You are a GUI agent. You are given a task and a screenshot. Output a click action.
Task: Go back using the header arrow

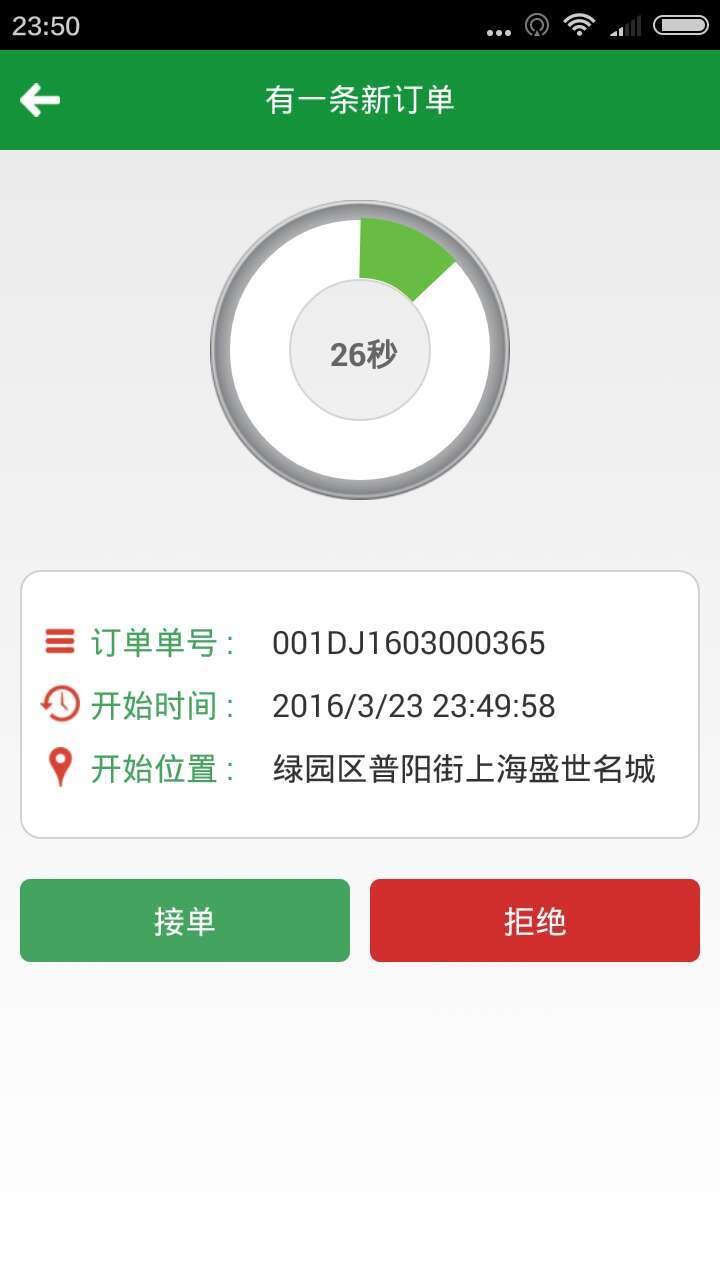[40, 100]
